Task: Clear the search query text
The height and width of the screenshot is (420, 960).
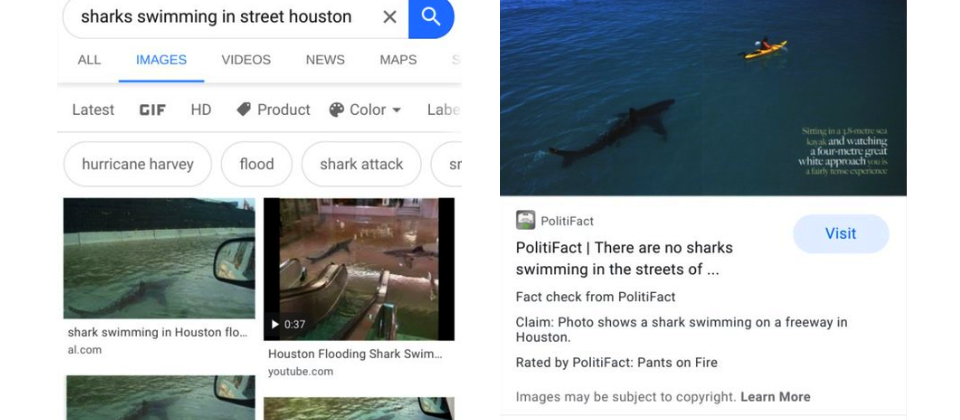Action: click(x=390, y=17)
